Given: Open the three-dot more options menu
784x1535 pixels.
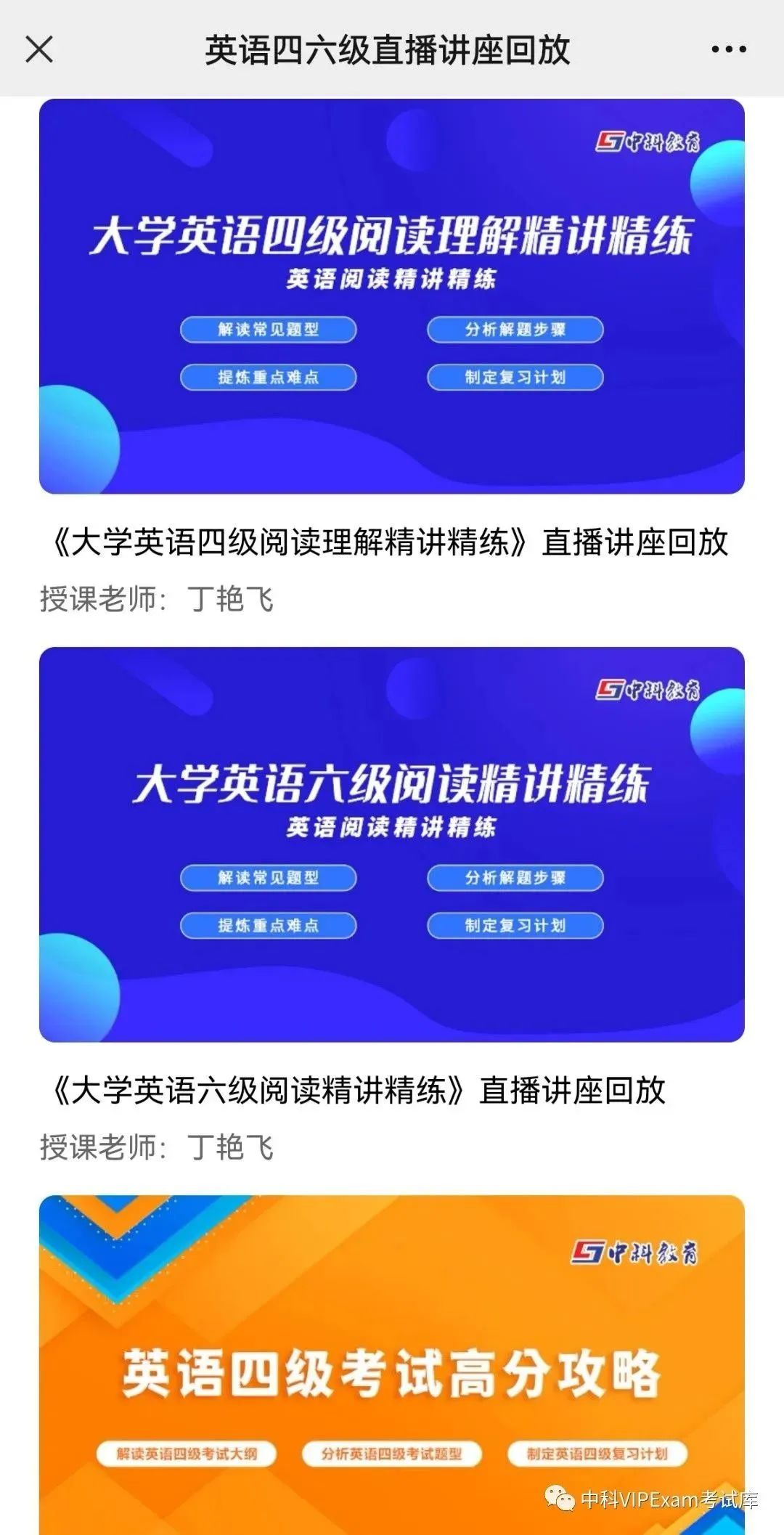Looking at the screenshot, I should tap(728, 49).
